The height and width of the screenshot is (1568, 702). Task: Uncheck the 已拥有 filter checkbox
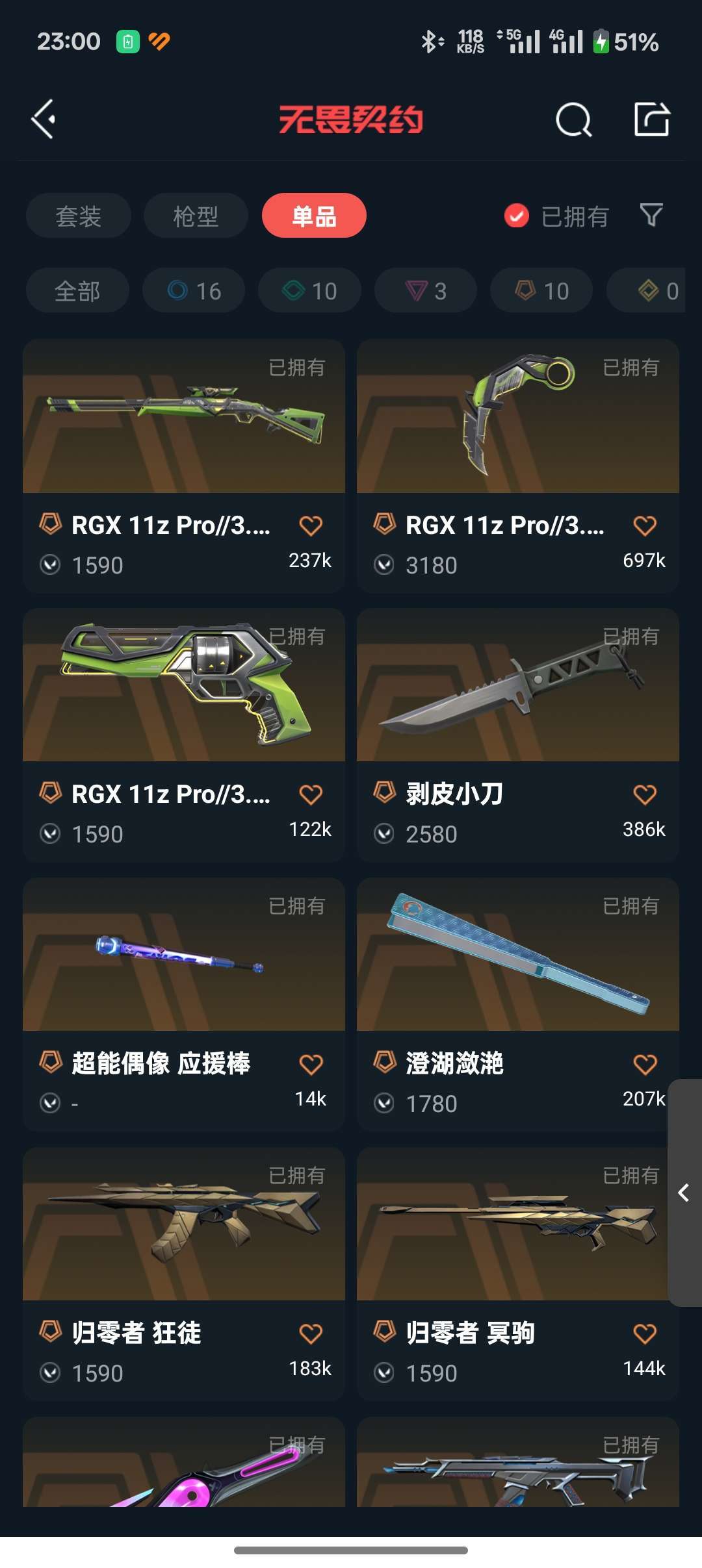[x=517, y=216]
